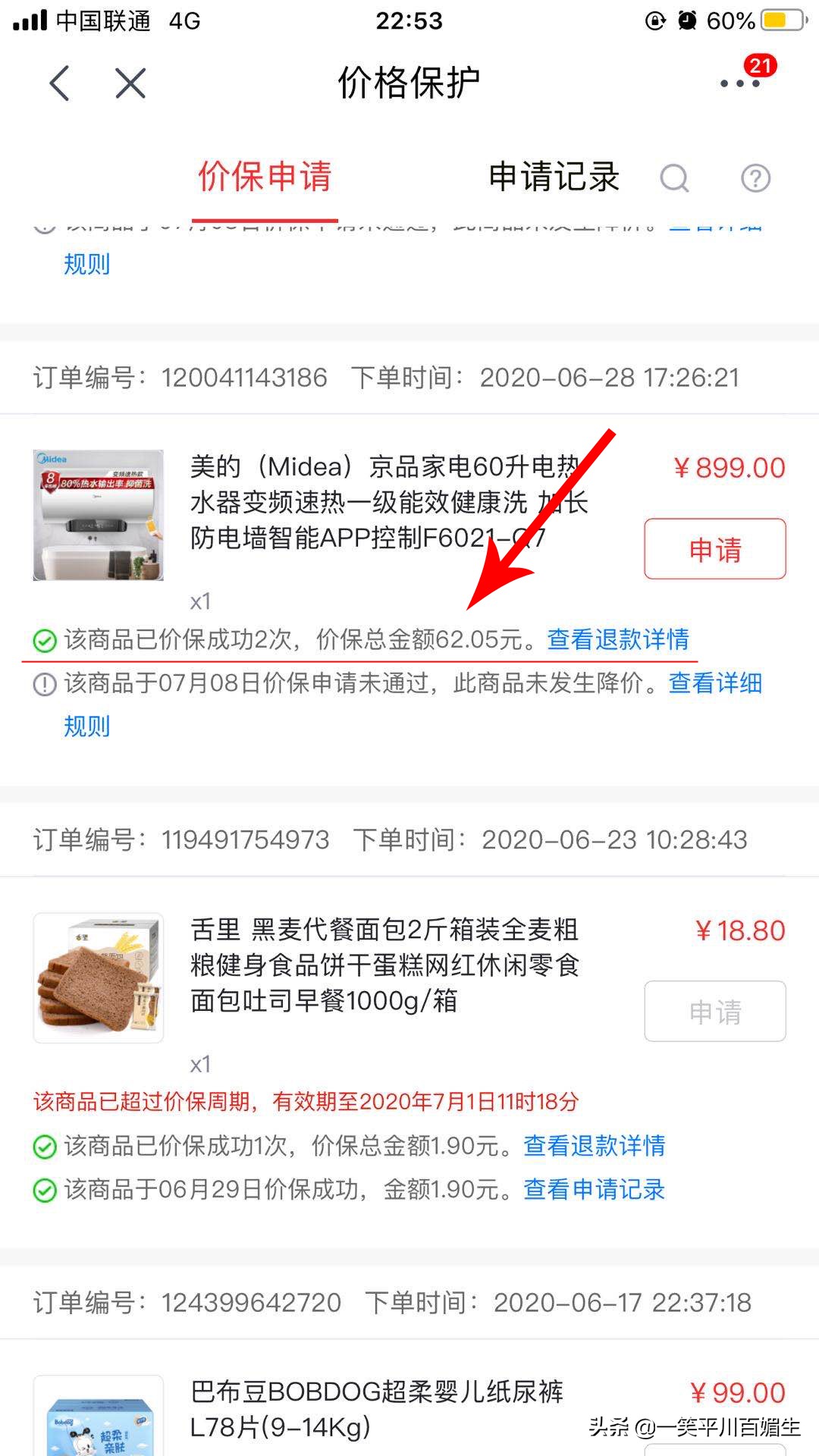Open the Midea water heater product image

click(99, 515)
